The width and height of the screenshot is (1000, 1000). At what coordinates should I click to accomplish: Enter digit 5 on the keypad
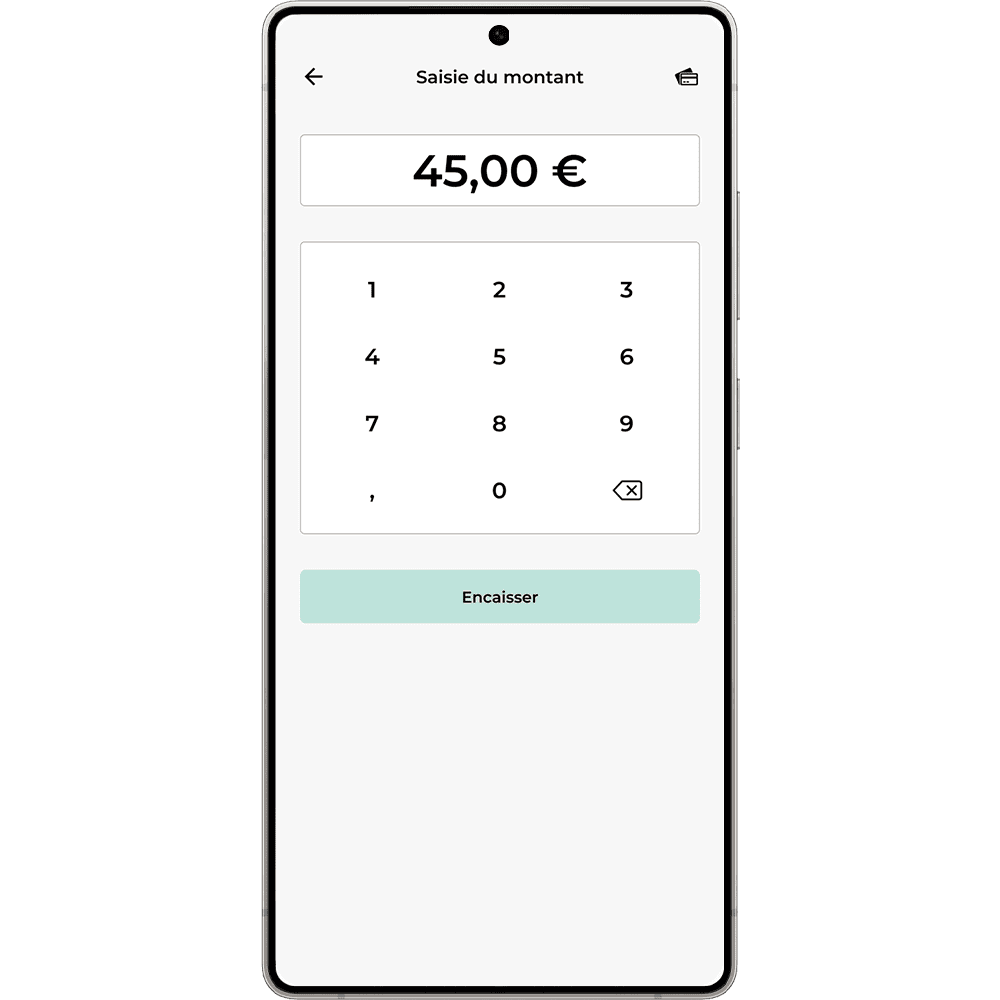(499, 357)
